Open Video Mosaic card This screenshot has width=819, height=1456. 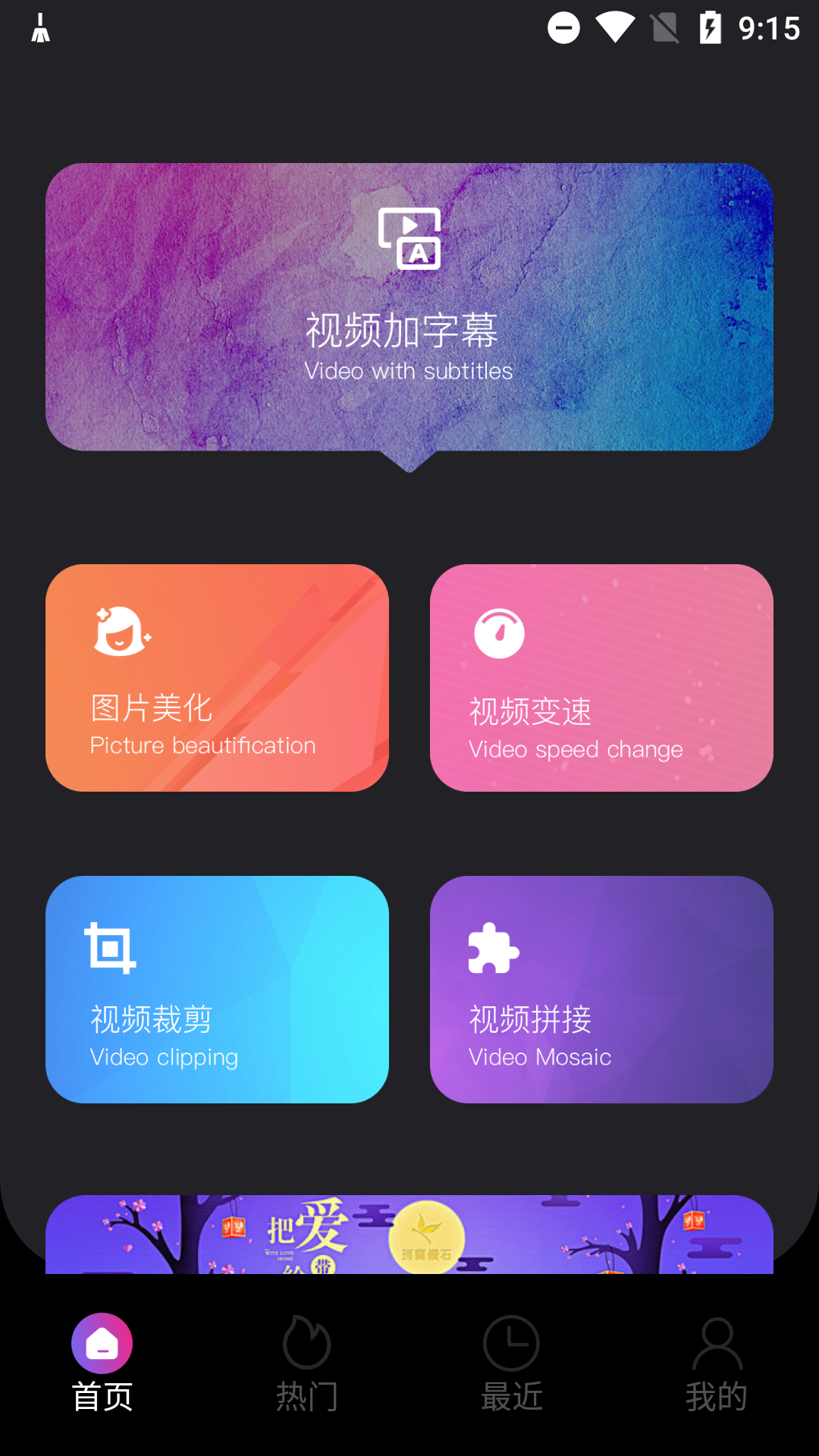coord(601,989)
